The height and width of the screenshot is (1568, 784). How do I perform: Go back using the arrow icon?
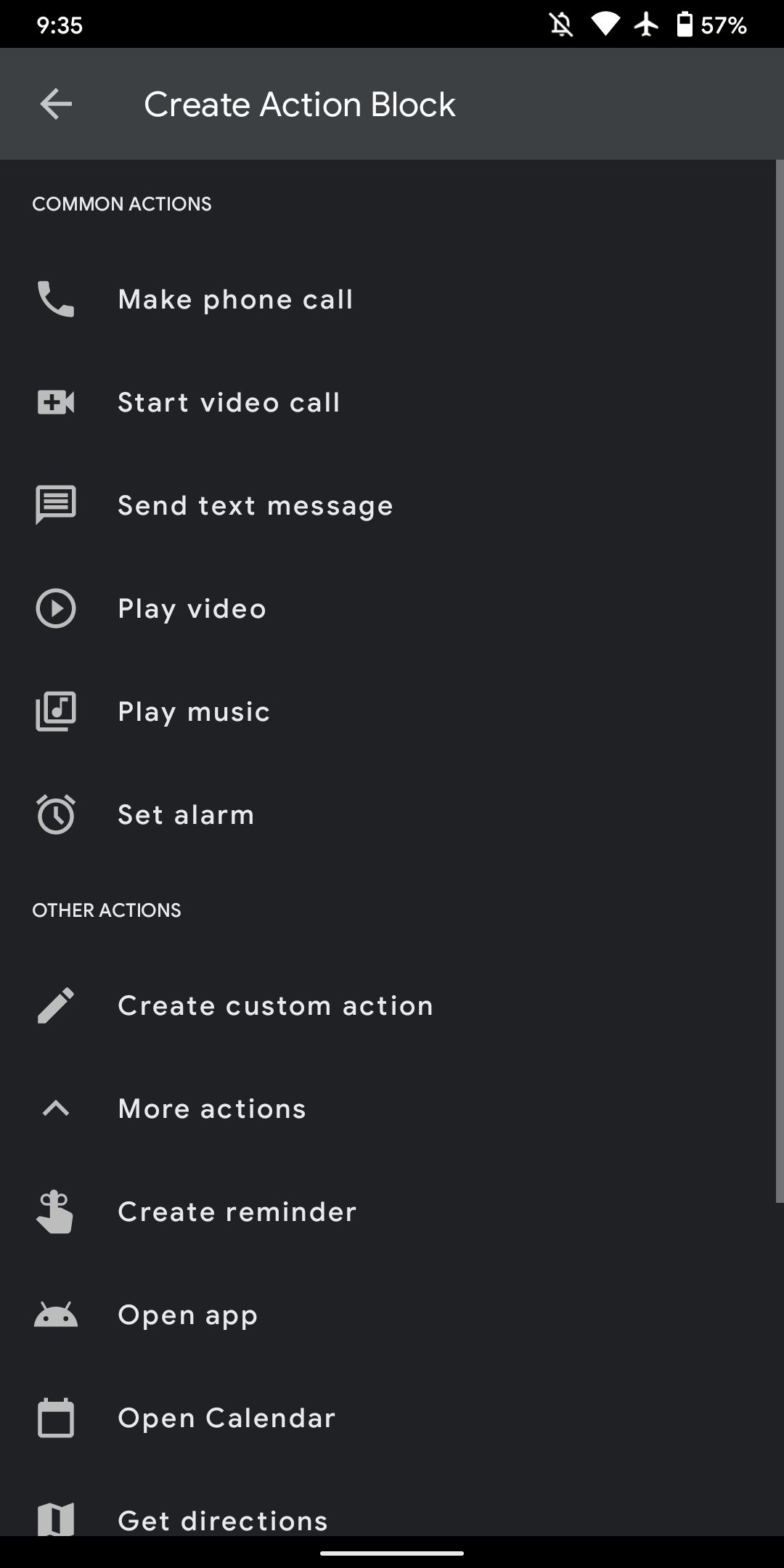(x=56, y=104)
